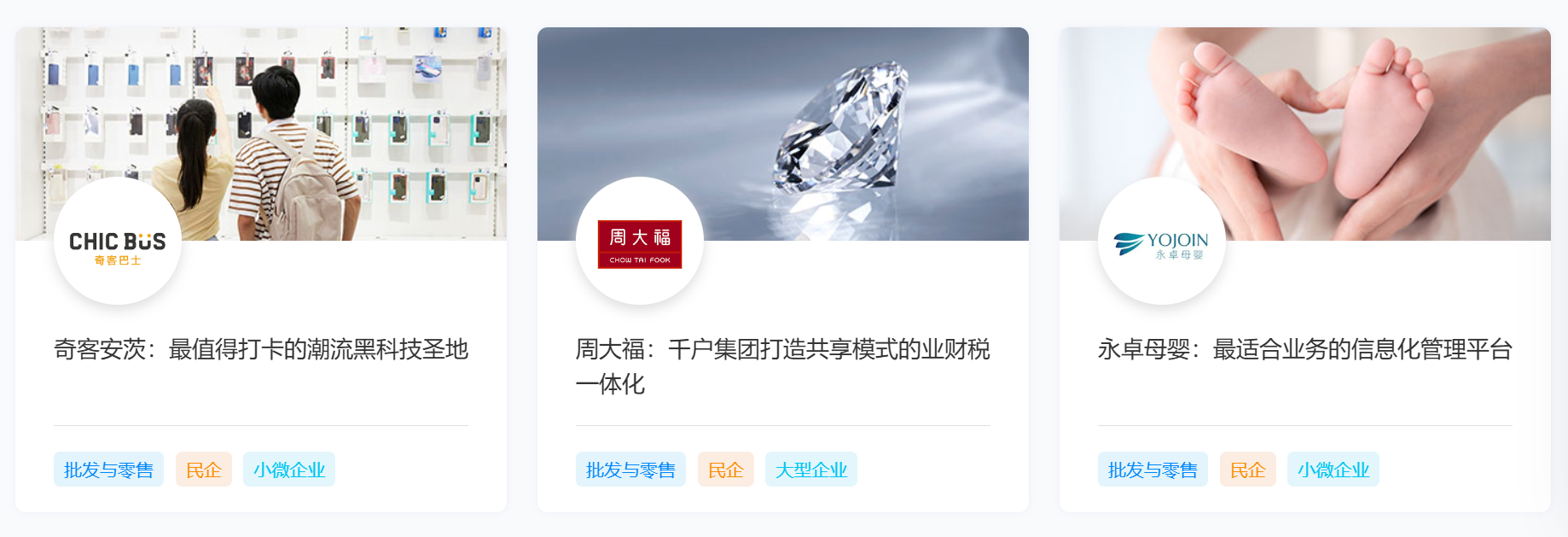
Task: Open the 奇客安茨 CHIC BUS case study card
Action: point(261,349)
